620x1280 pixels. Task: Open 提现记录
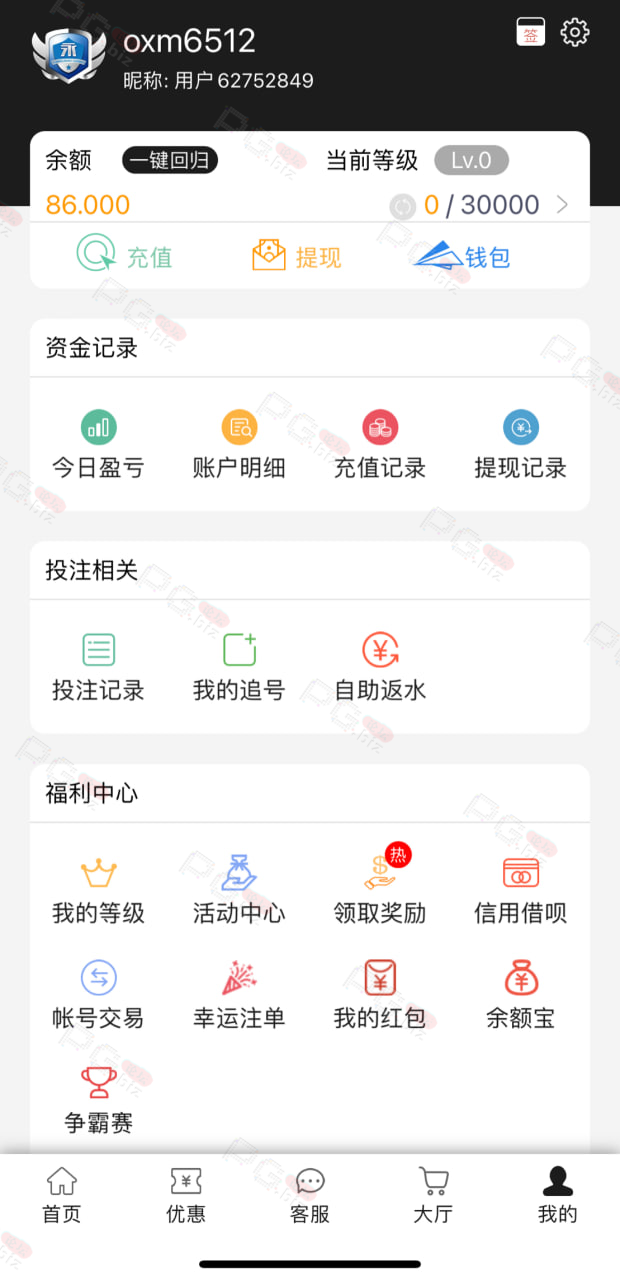[521, 445]
